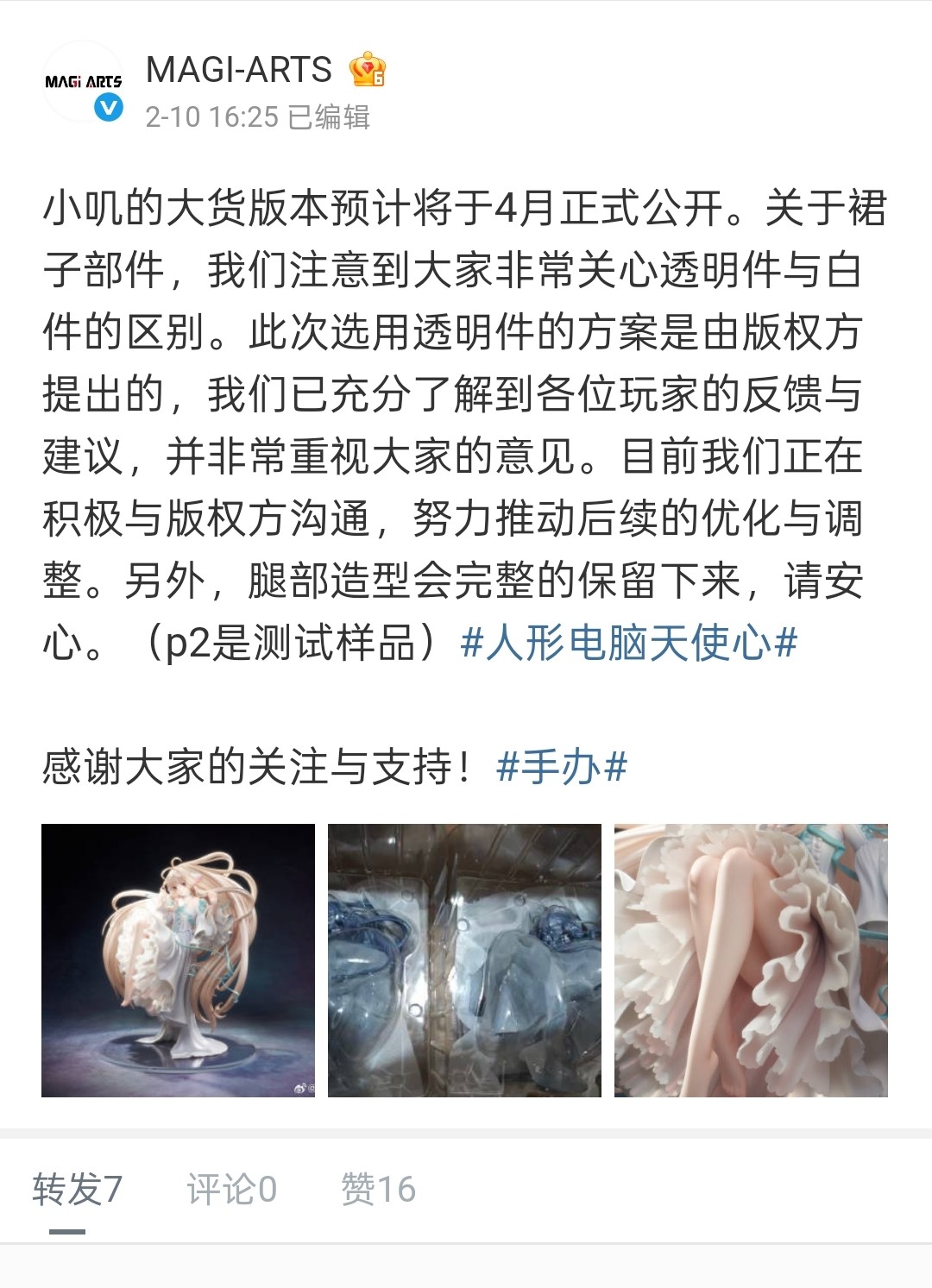View the test sample packaging photo

pyautogui.click(x=464, y=960)
